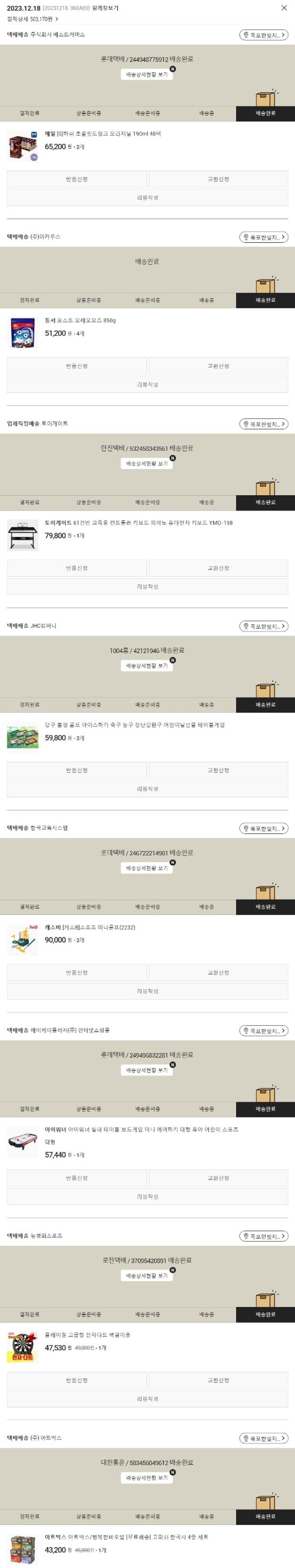Request 반품신청 for 캐스비 스포츠 미니골프
This screenshot has width=295, height=1568.
click(x=77, y=973)
